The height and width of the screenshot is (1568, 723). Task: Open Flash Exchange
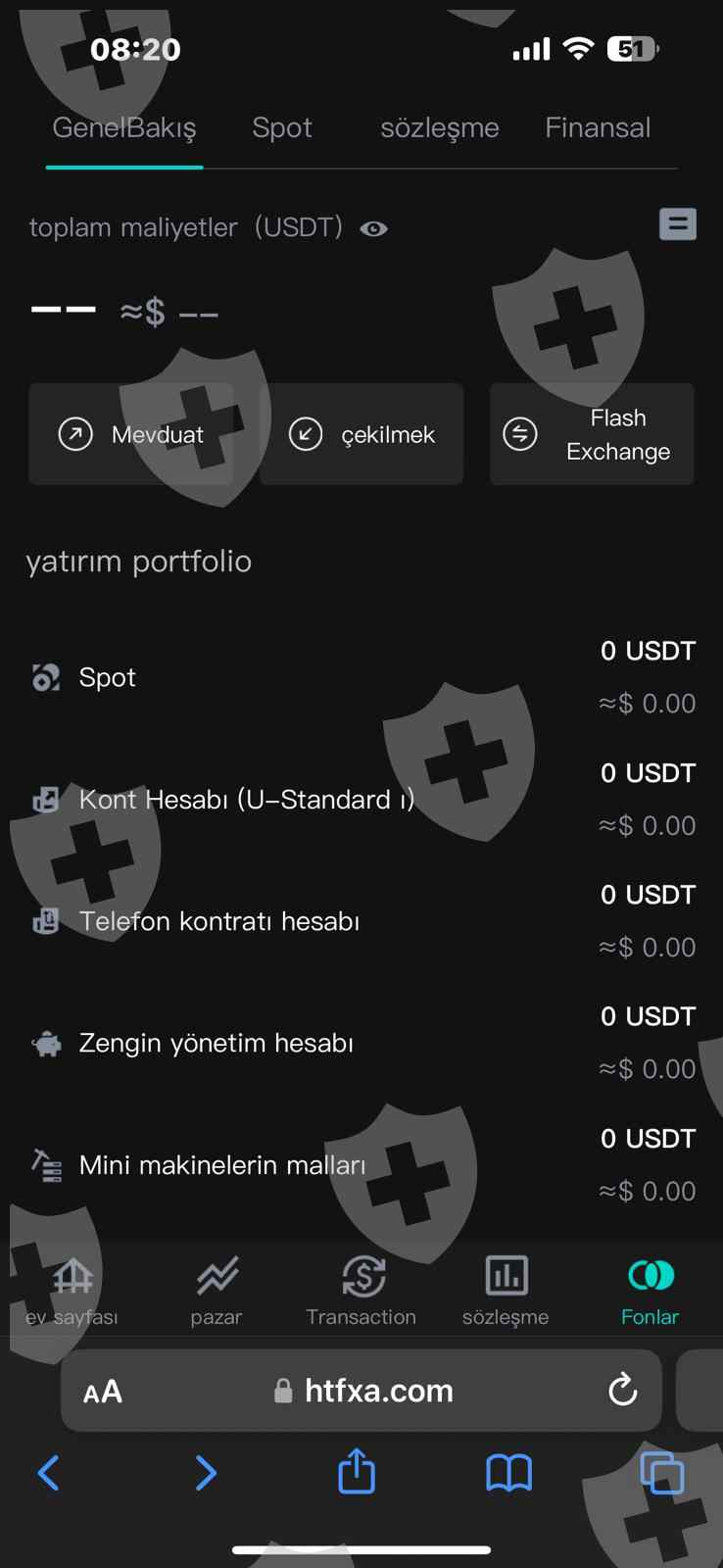pos(592,434)
